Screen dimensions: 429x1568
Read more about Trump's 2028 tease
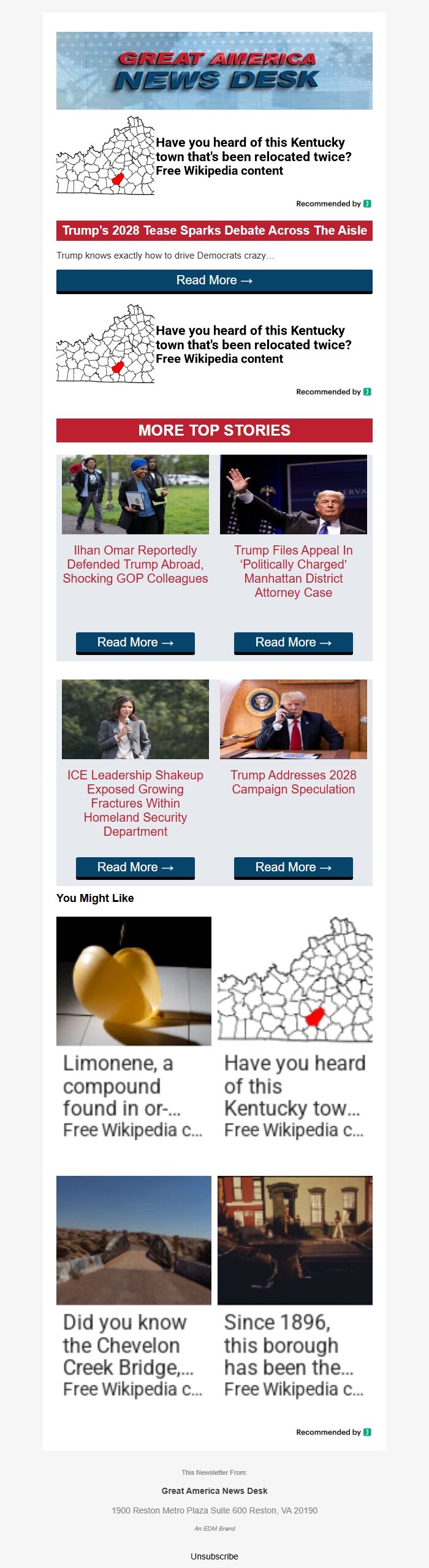(x=214, y=281)
